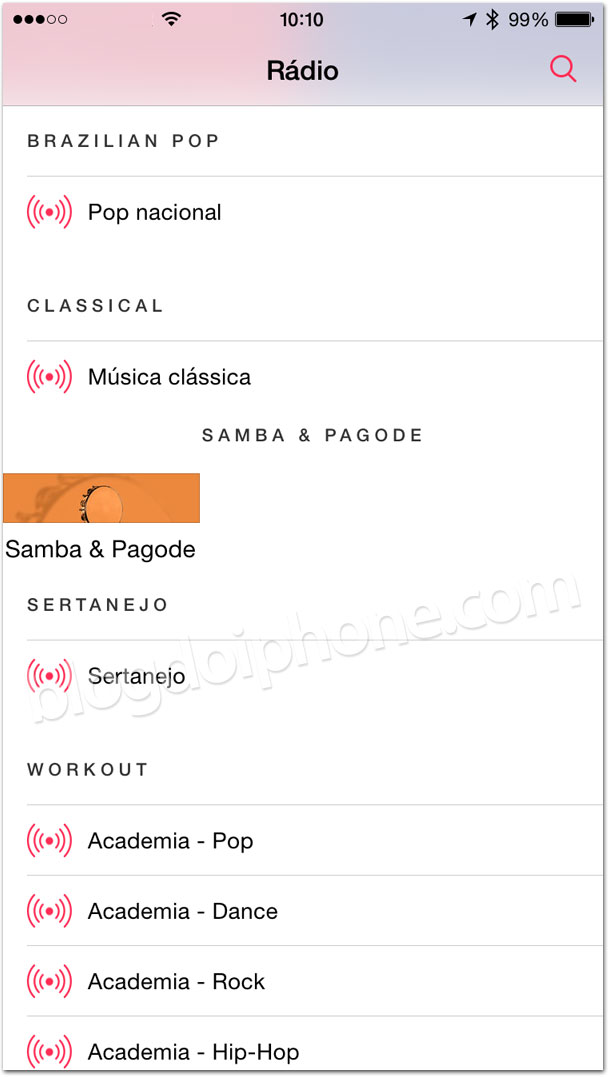Choose the Academia - Rock station
The height and width of the screenshot is (1077, 610).
pos(176,981)
